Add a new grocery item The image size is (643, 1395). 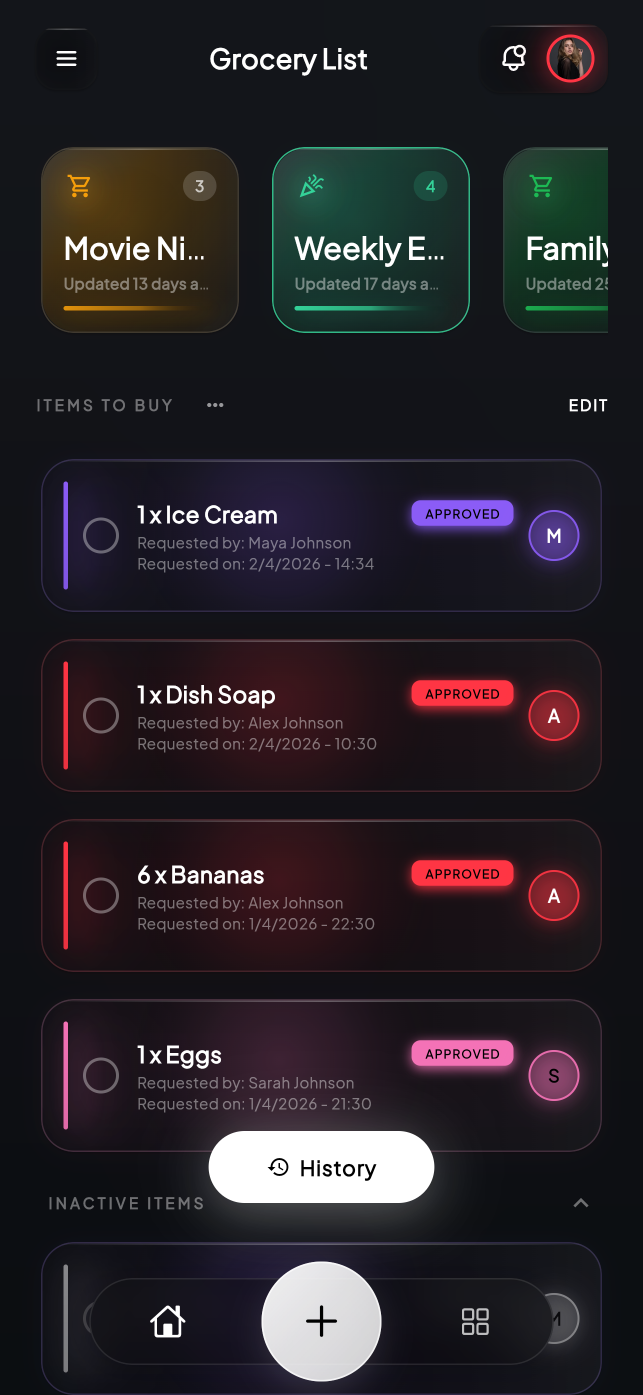tap(321, 1321)
